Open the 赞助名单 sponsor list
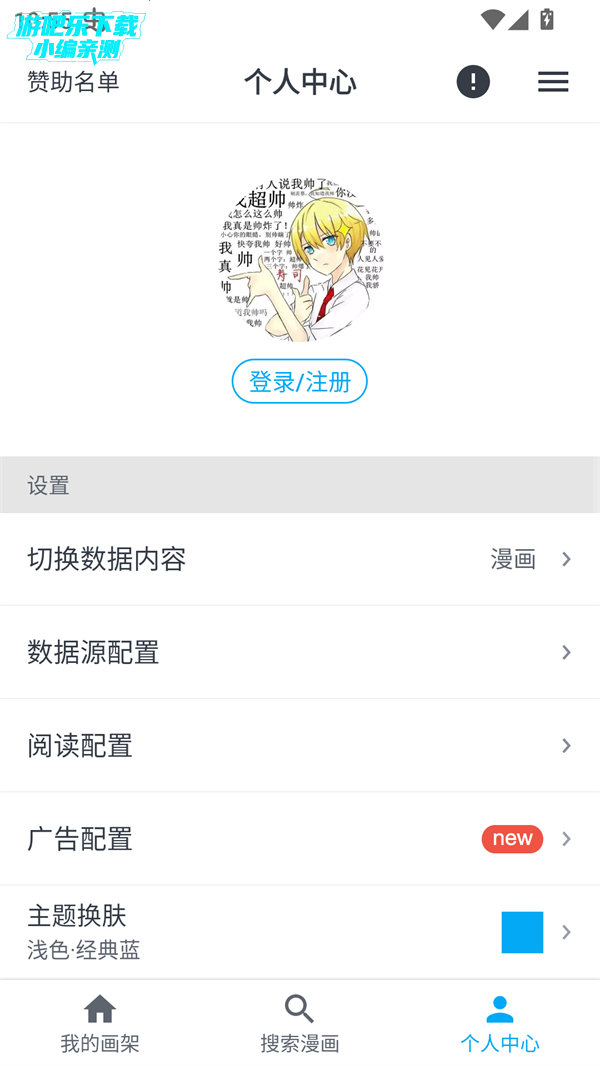Viewport: 600px width, 1066px height. pyautogui.click(x=73, y=82)
